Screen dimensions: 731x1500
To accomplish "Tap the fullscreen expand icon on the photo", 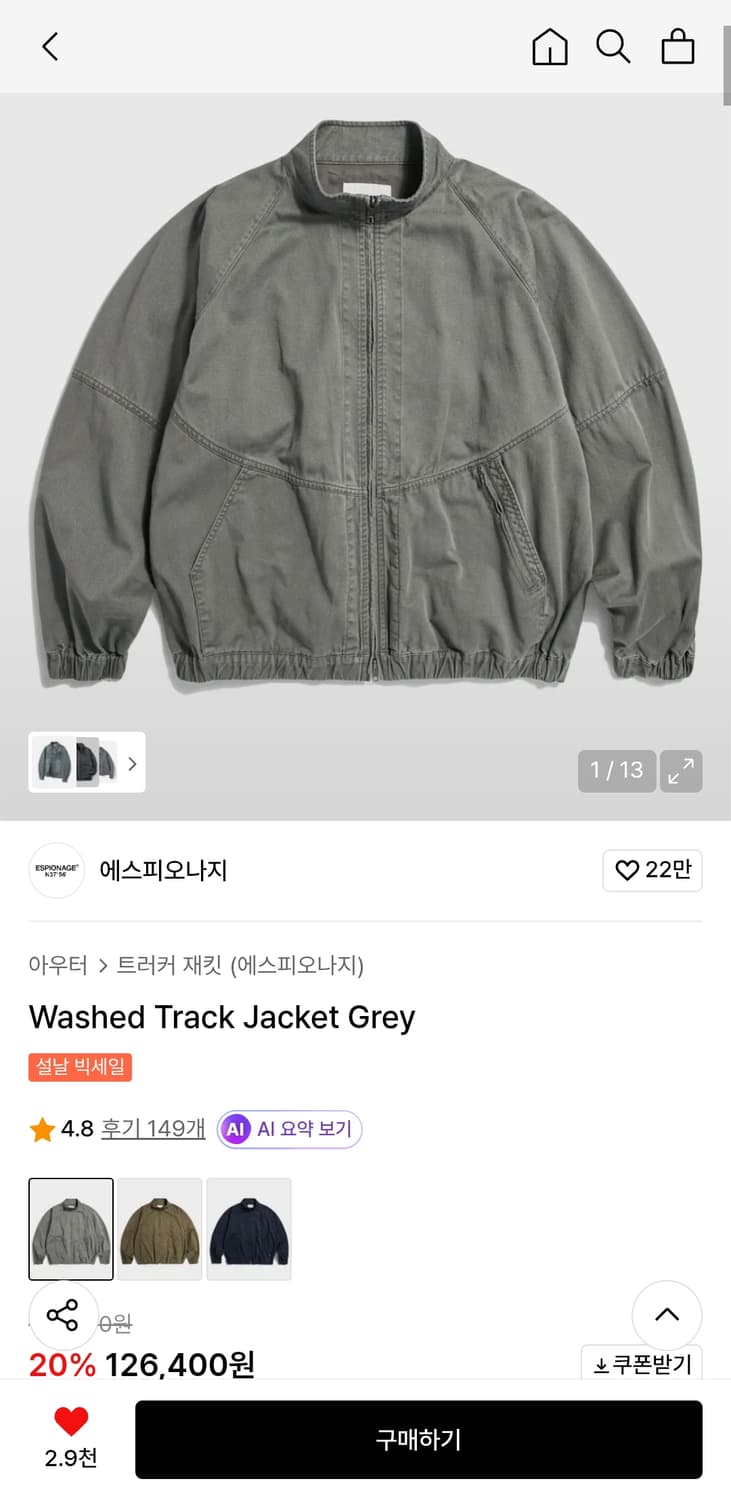I will coord(681,771).
